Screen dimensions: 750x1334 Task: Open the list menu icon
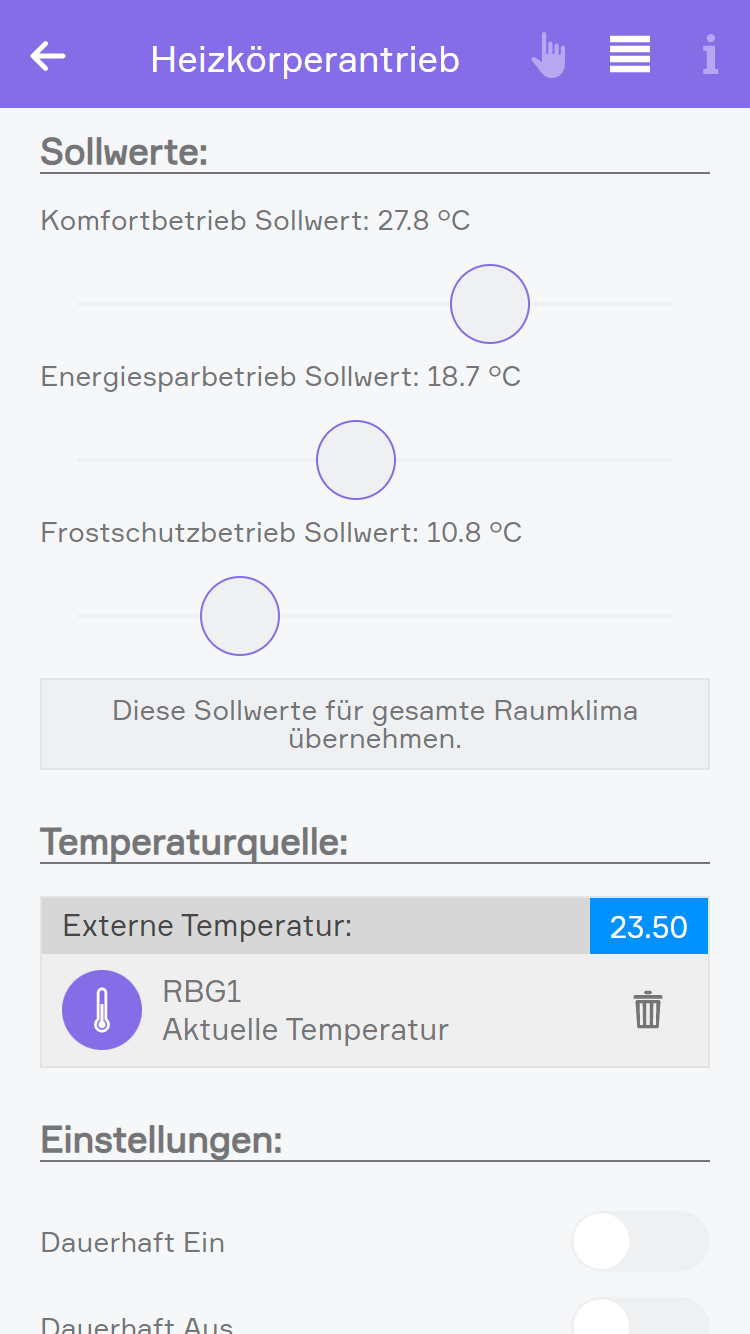point(630,55)
